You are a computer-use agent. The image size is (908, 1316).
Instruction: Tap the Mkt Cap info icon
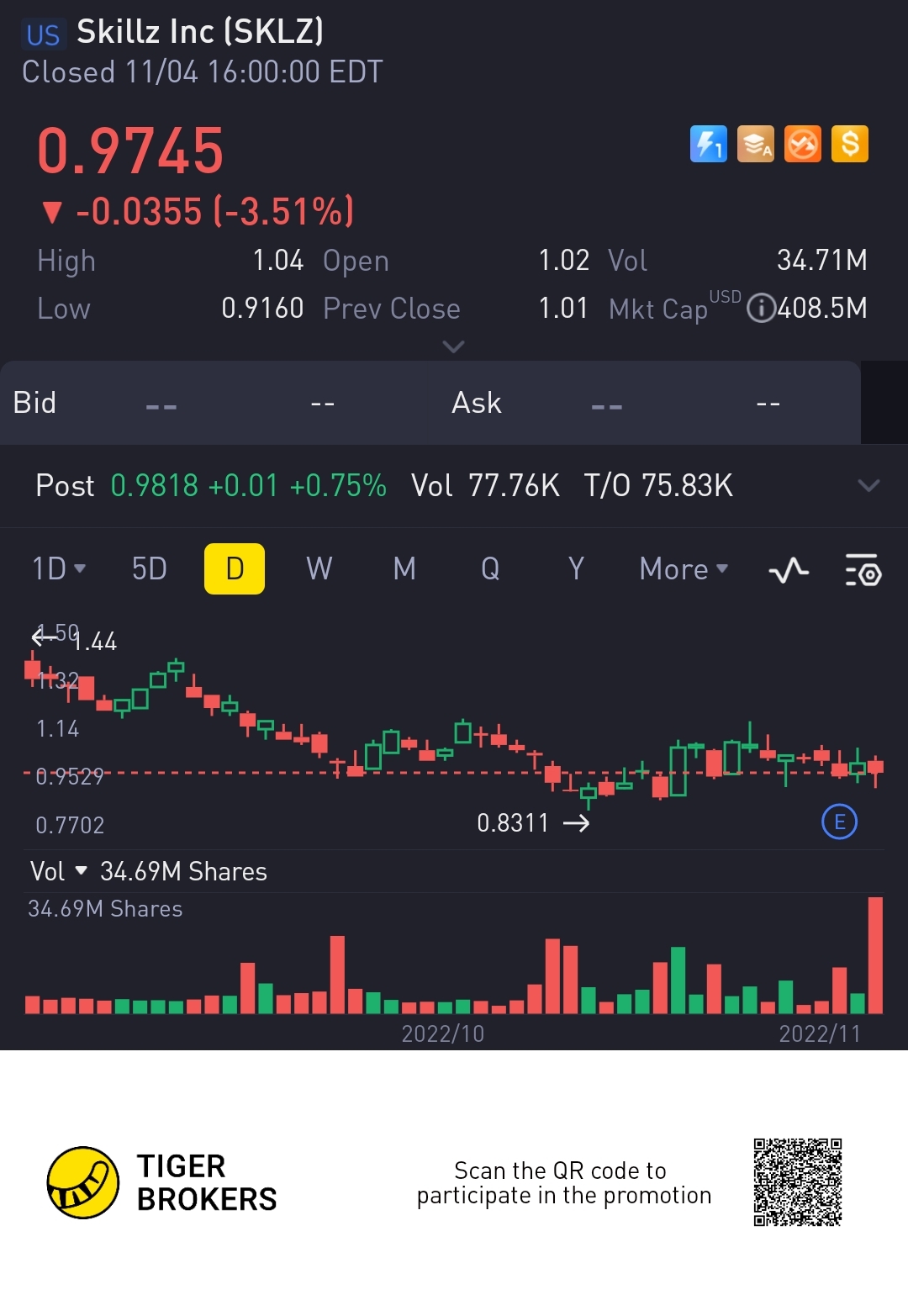(761, 308)
